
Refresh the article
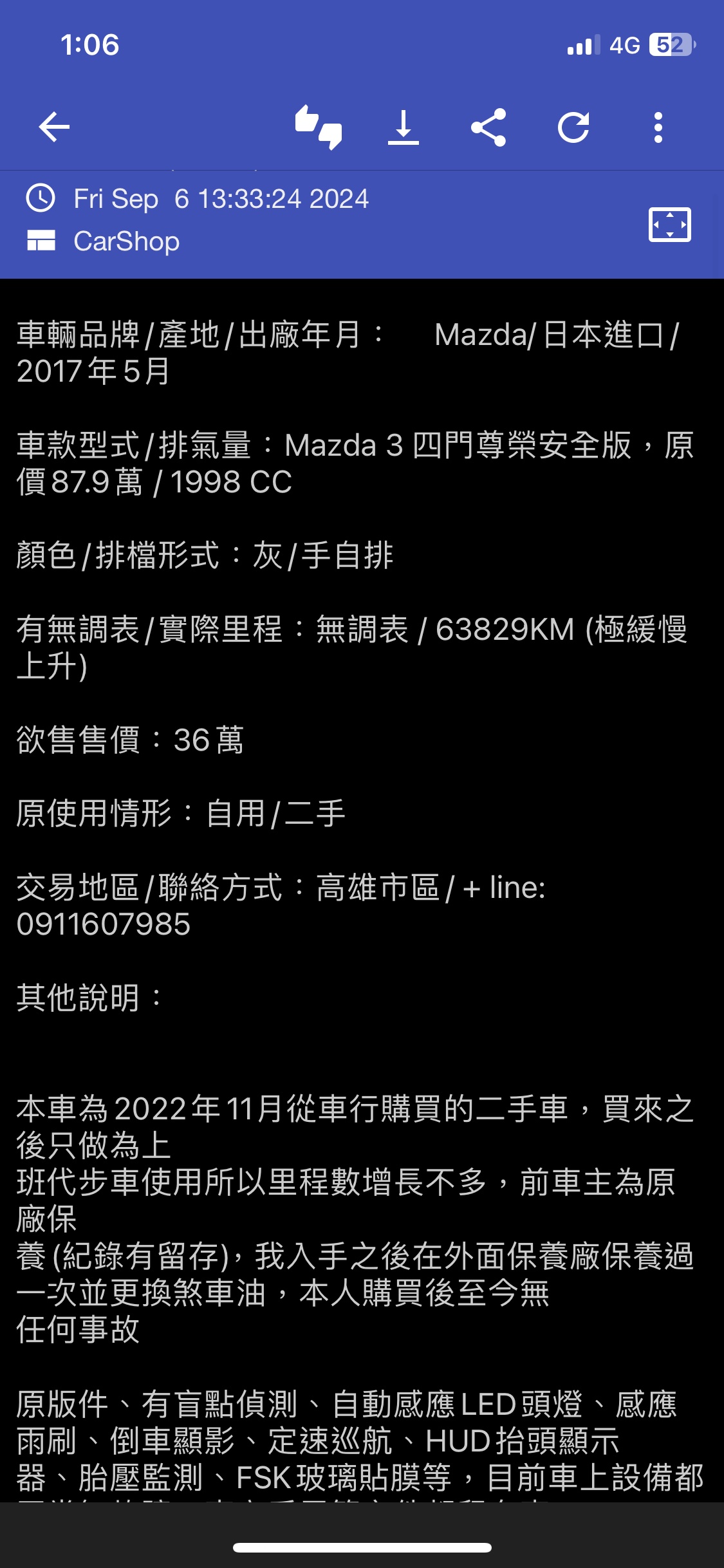(573, 127)
